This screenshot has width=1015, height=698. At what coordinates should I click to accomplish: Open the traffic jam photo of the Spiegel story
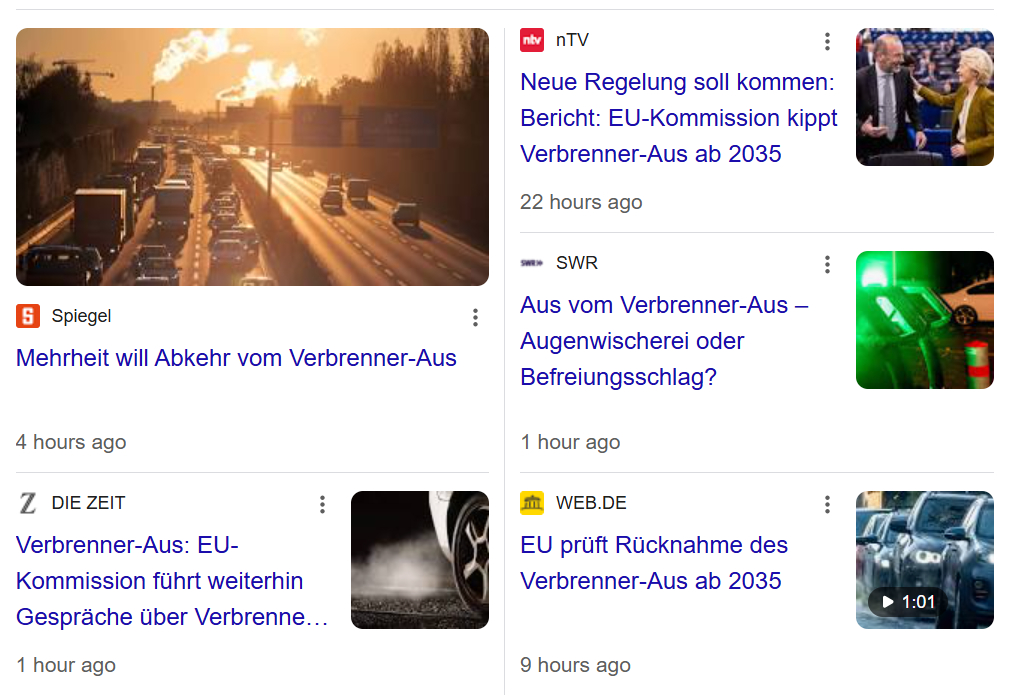point(252,157)
